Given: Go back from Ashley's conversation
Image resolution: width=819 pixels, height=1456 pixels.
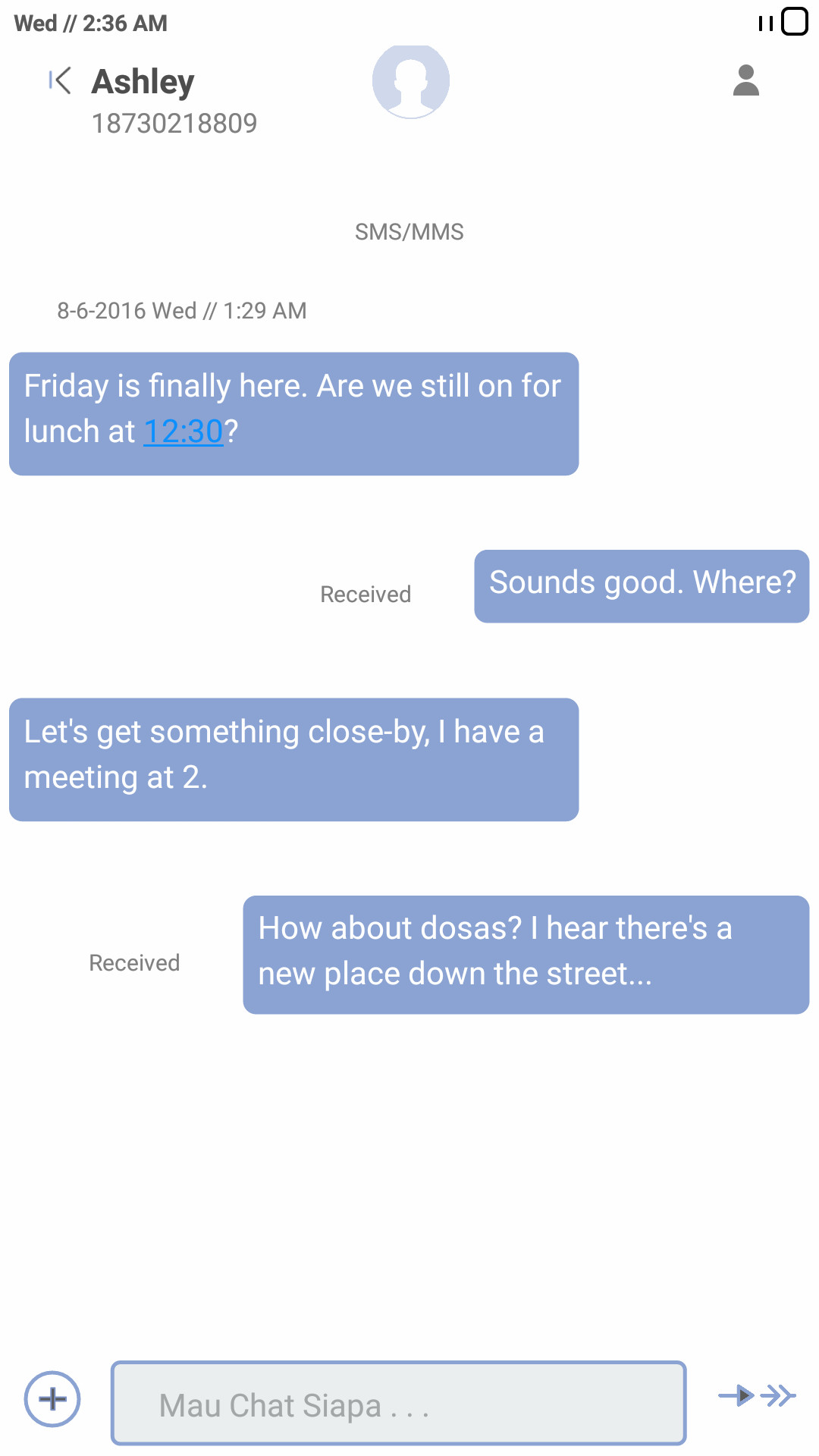Looking at the screenshot, I should [60, 80].
